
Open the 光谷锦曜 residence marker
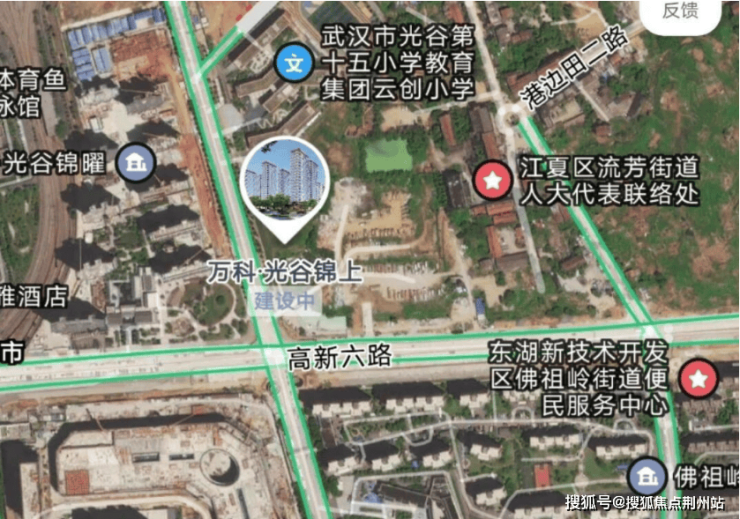click(132, 162)
